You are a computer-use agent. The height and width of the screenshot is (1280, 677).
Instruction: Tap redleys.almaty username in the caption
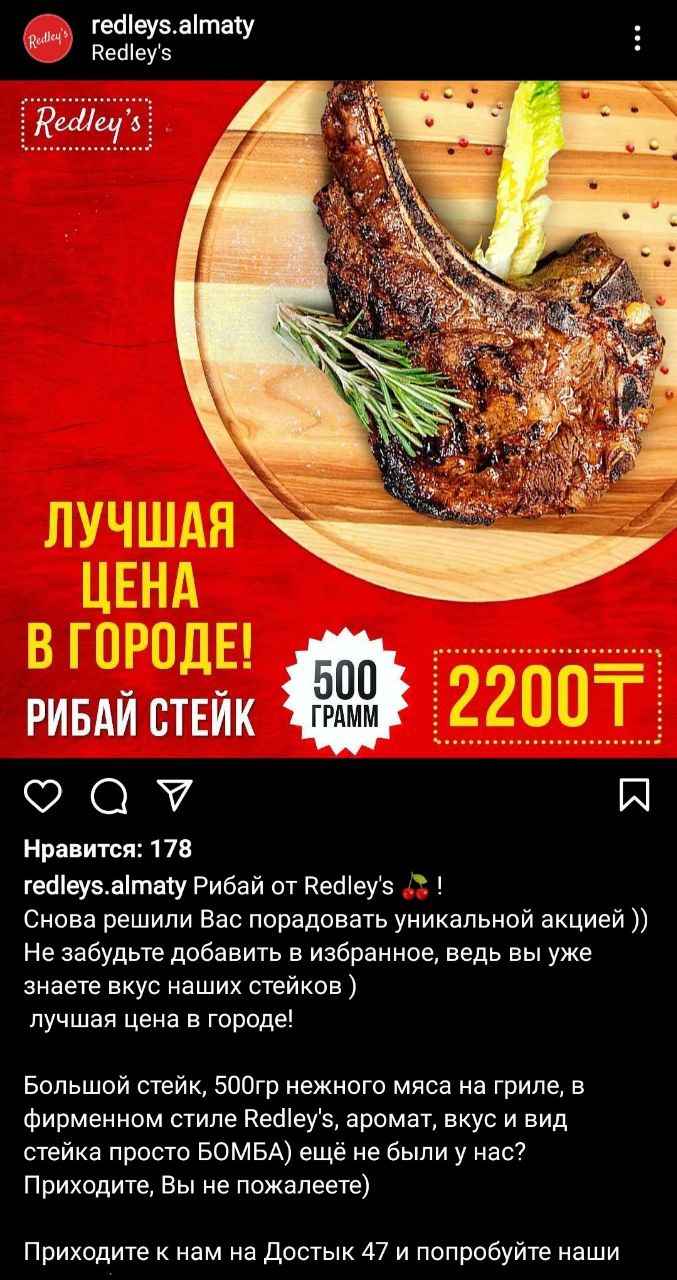[104, 885]
